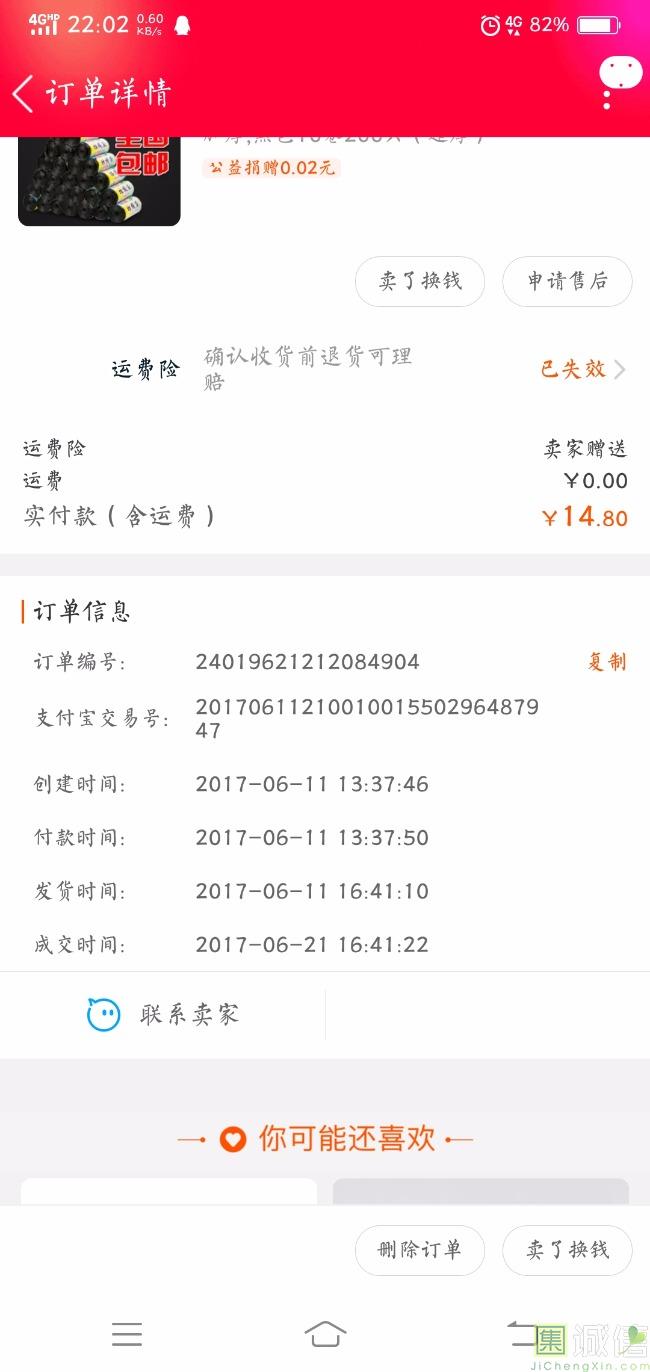This screenshot has width=650, height=1372.
Task: Open the product thumbnail image
Action: (x=99, y=181)
